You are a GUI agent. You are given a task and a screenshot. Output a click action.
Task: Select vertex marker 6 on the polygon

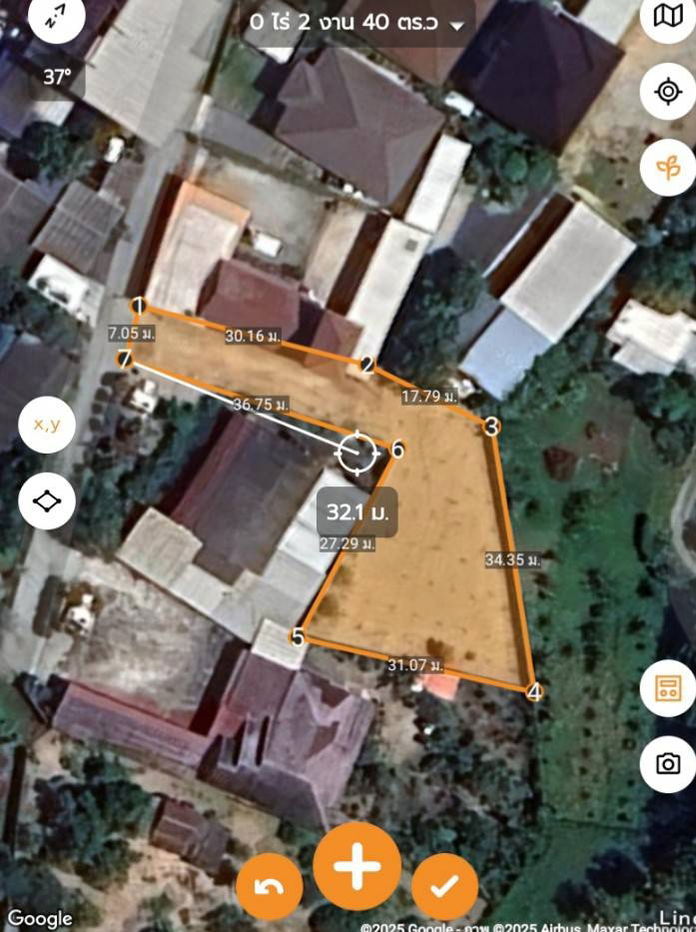pyautogui.click(x=398, y=449)
